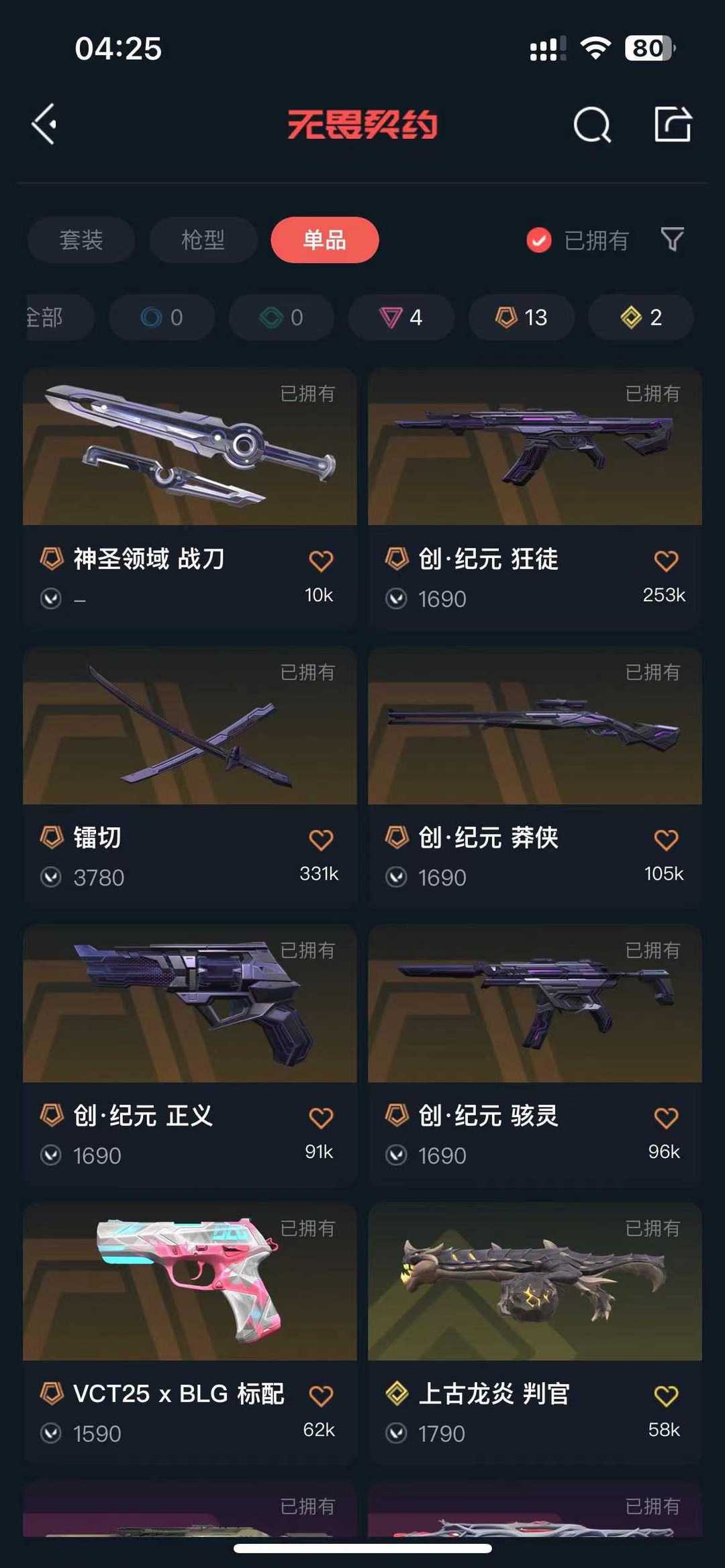Like the VCT25 x BLG 标配 skin

point(321,1396)
